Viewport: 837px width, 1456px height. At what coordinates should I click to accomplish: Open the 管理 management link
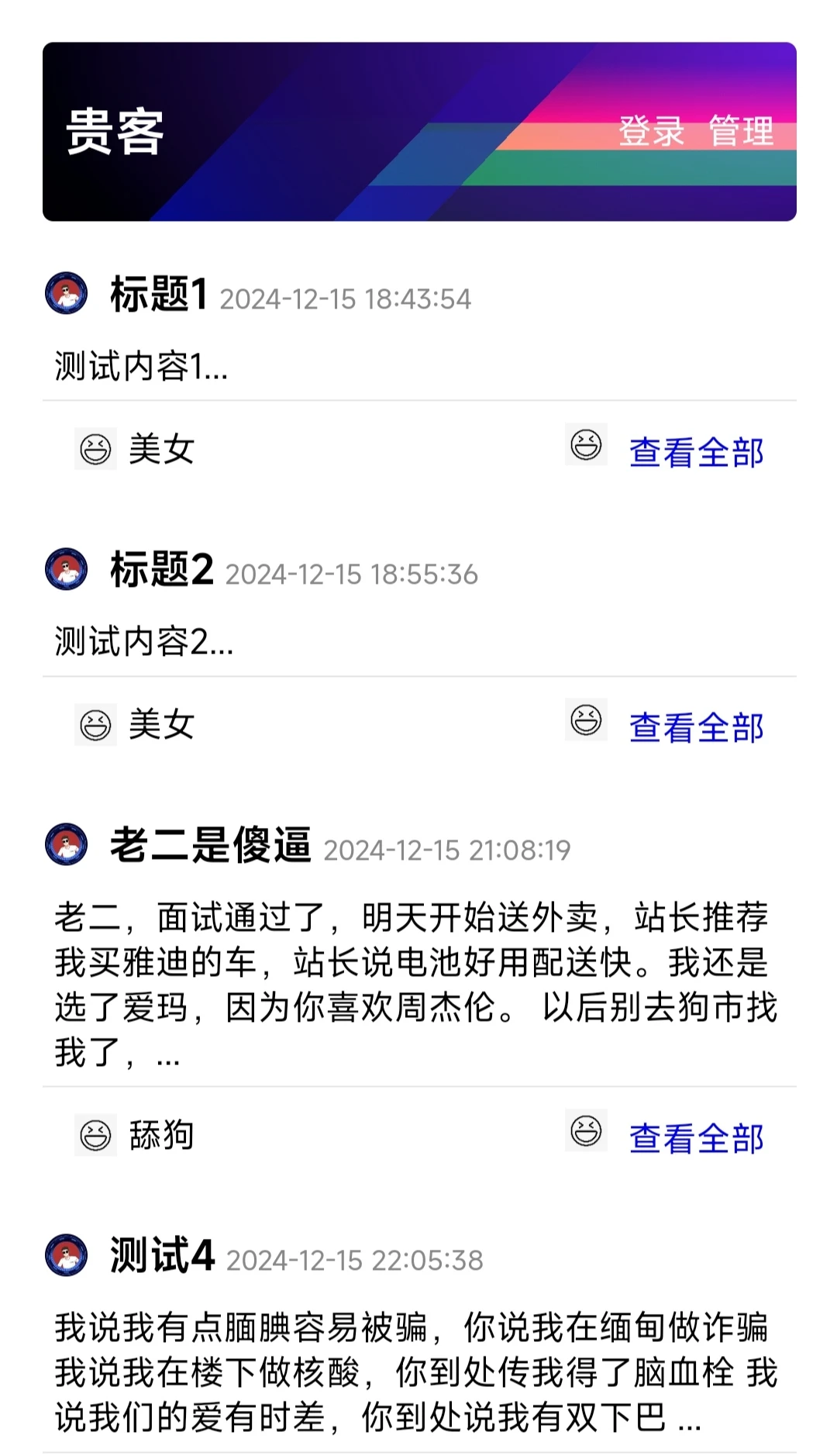(741, 131)
